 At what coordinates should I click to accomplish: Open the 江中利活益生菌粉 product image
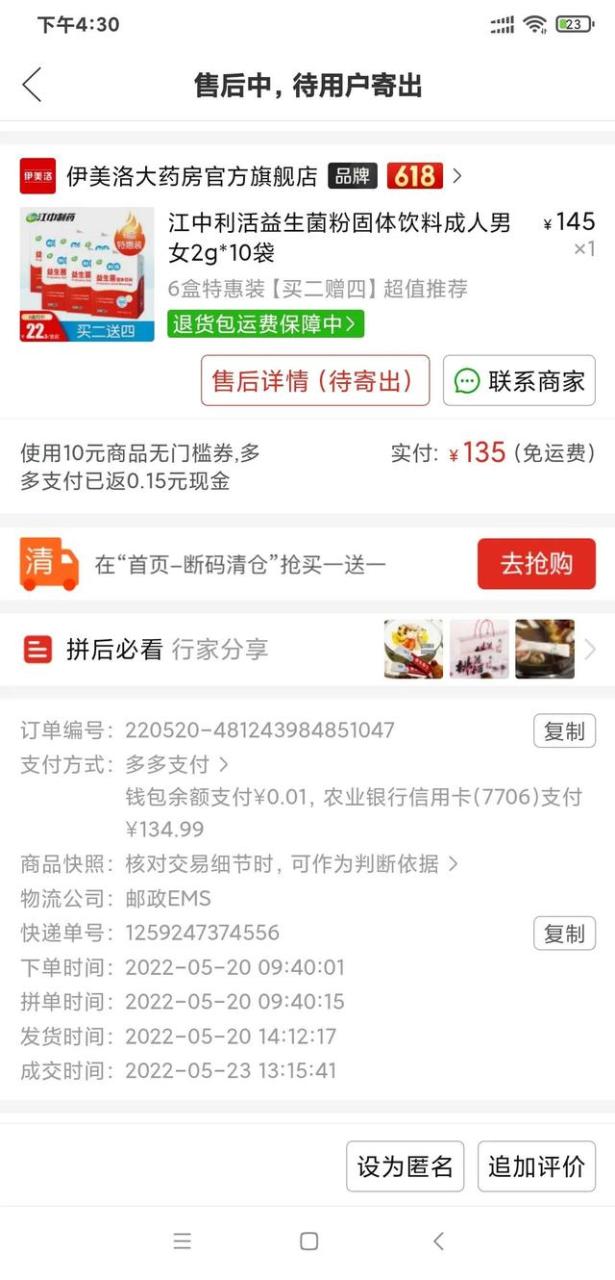[87, 275]
